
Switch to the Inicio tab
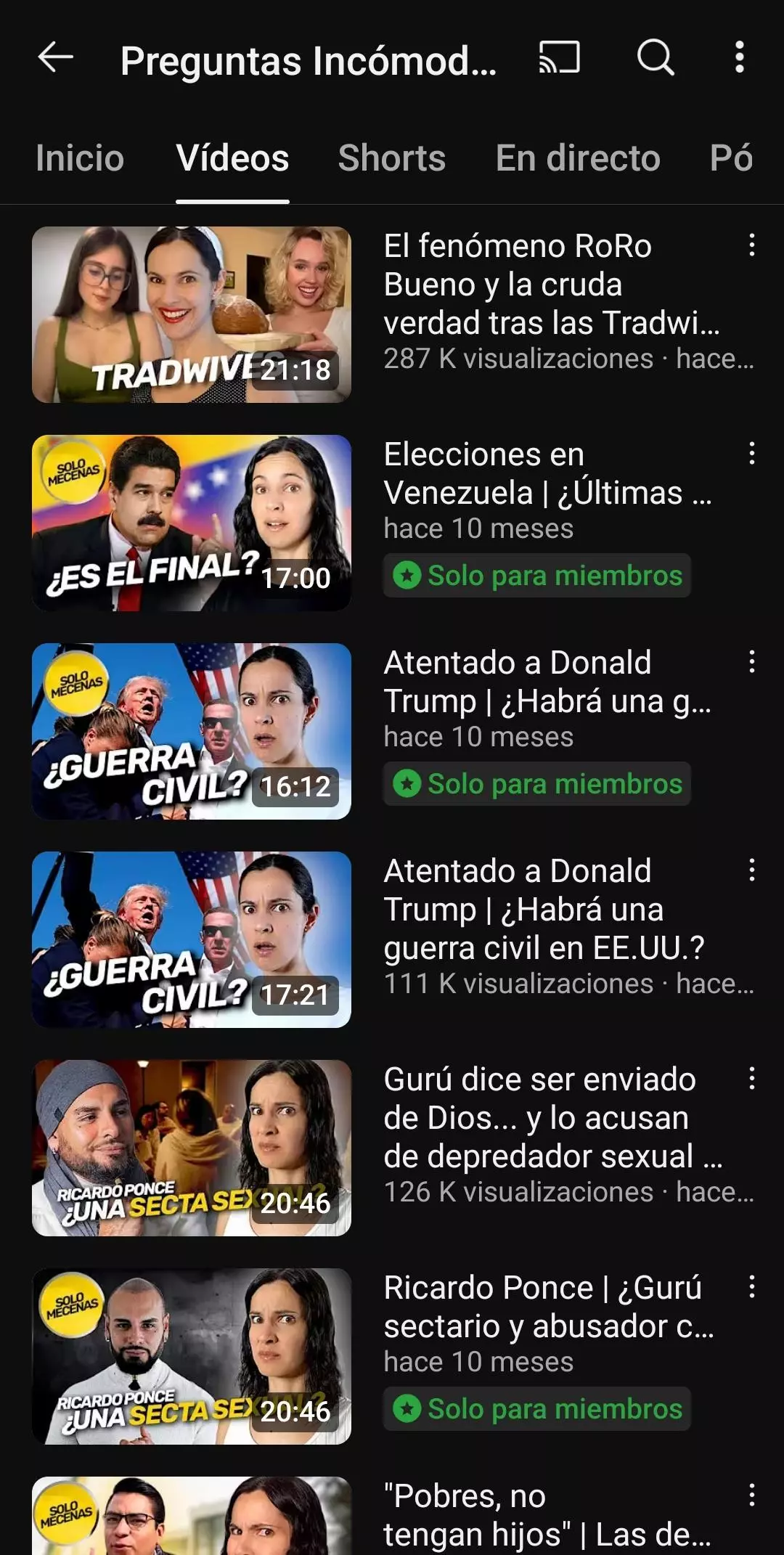[80, 158]
